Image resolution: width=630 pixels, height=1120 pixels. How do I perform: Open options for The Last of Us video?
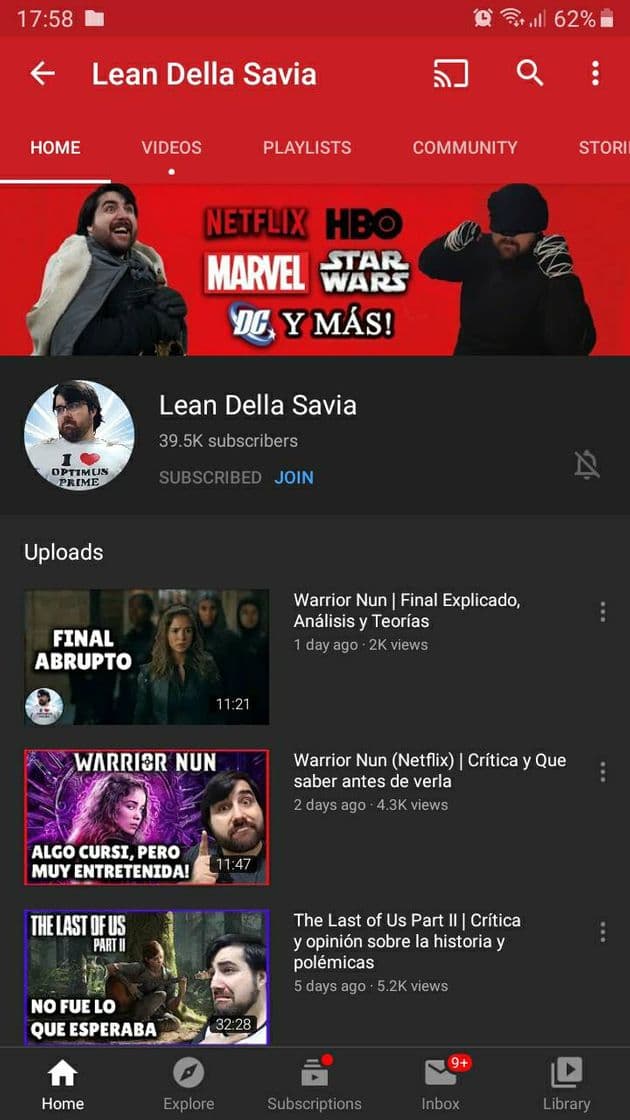coord(603,931)
